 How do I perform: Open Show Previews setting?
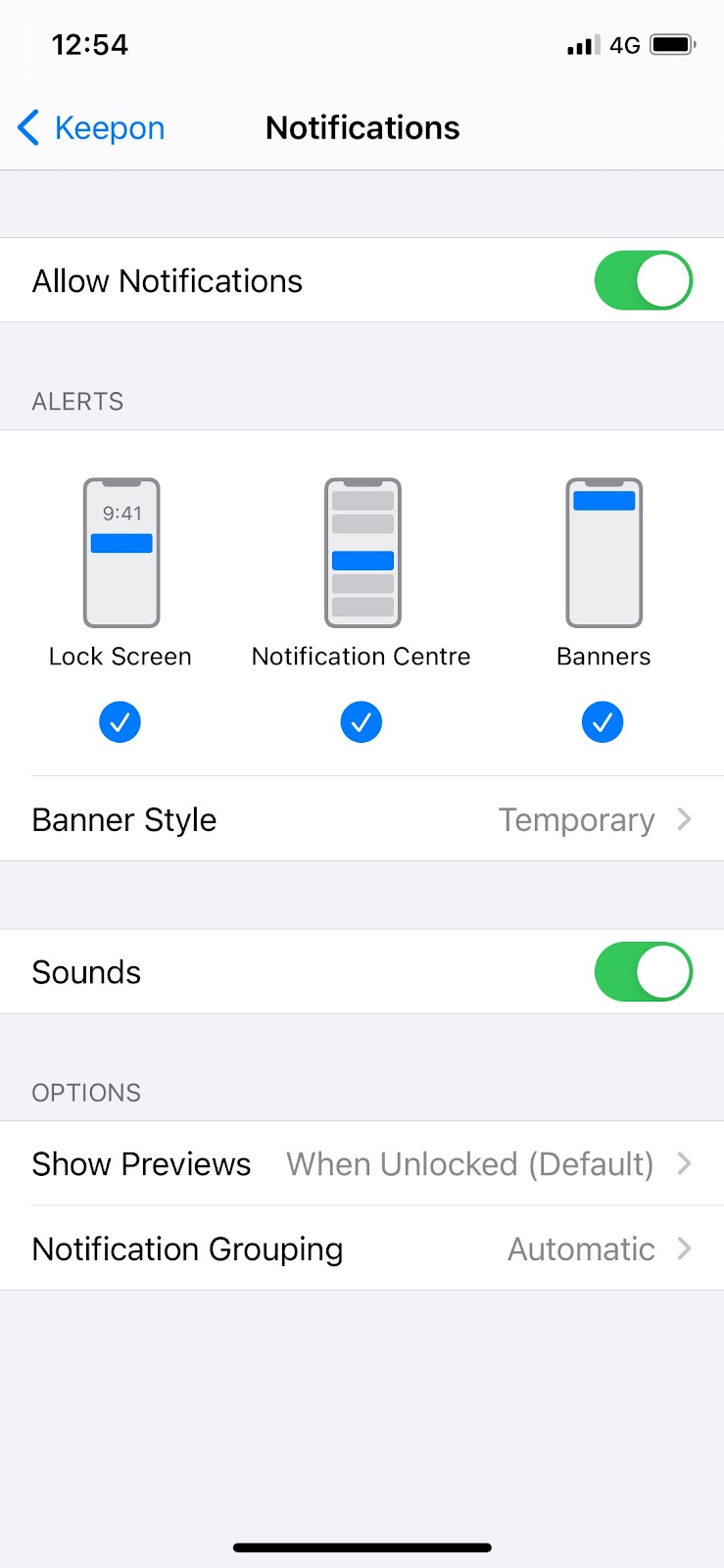click(x=362, y=1164)
